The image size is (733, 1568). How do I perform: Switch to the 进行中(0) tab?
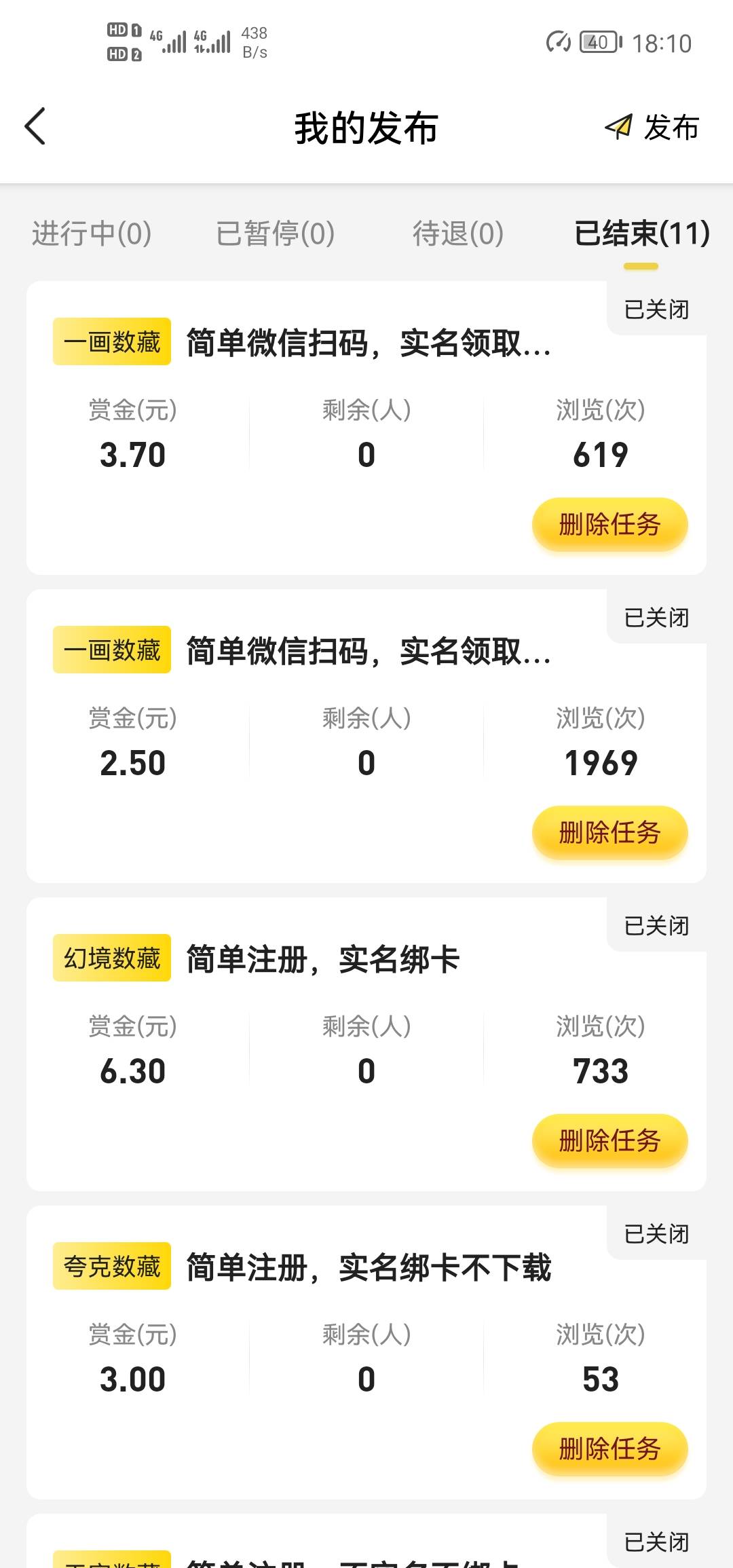(92, 234)
